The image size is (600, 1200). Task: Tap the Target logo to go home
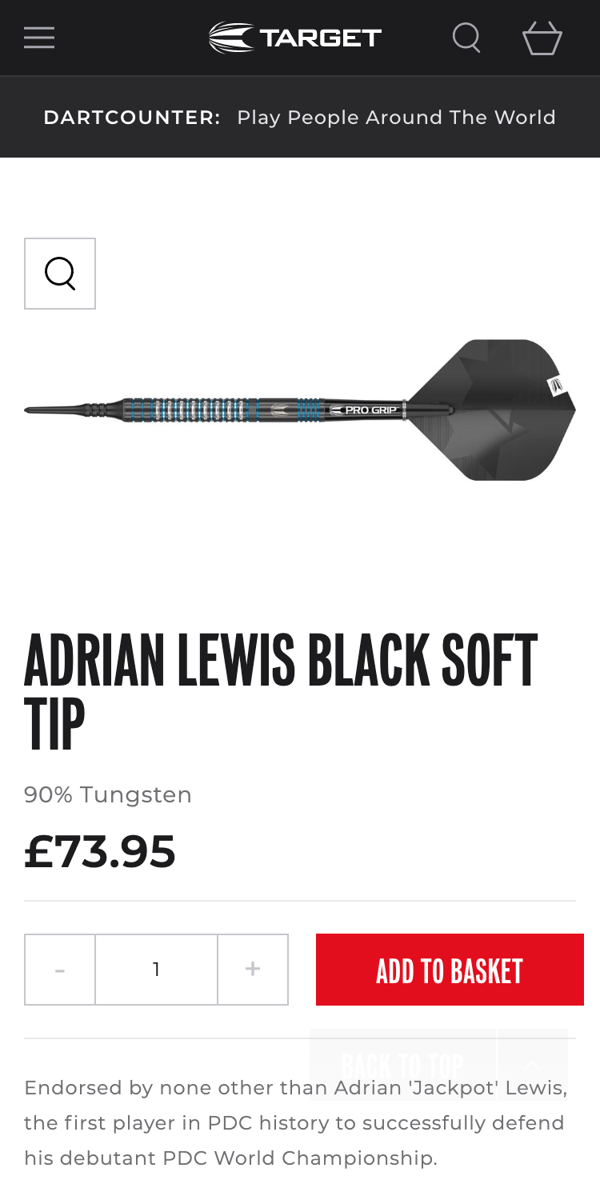[296, 38]
